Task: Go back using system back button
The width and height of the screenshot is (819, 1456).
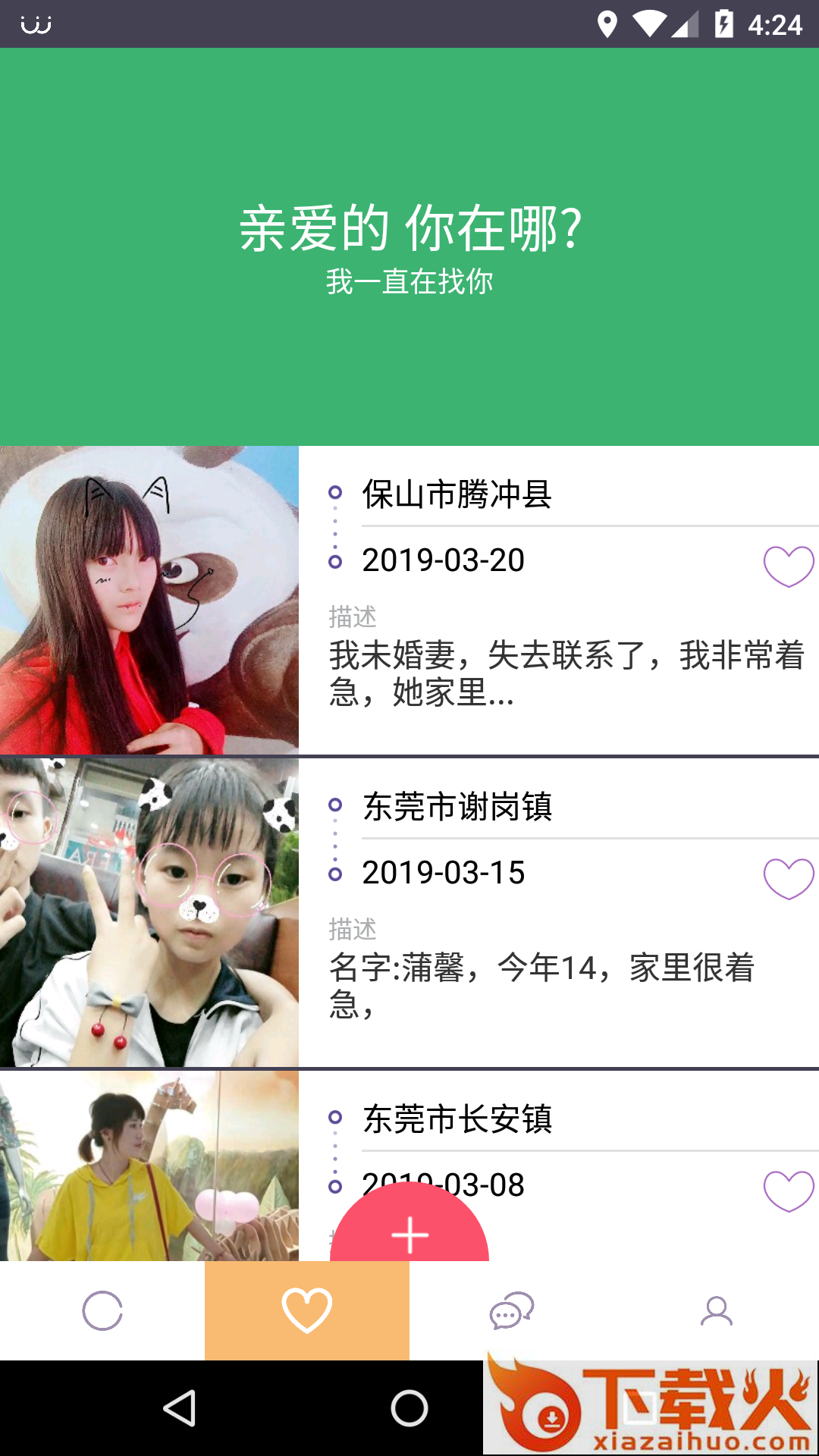Action: pos(180,1408)
